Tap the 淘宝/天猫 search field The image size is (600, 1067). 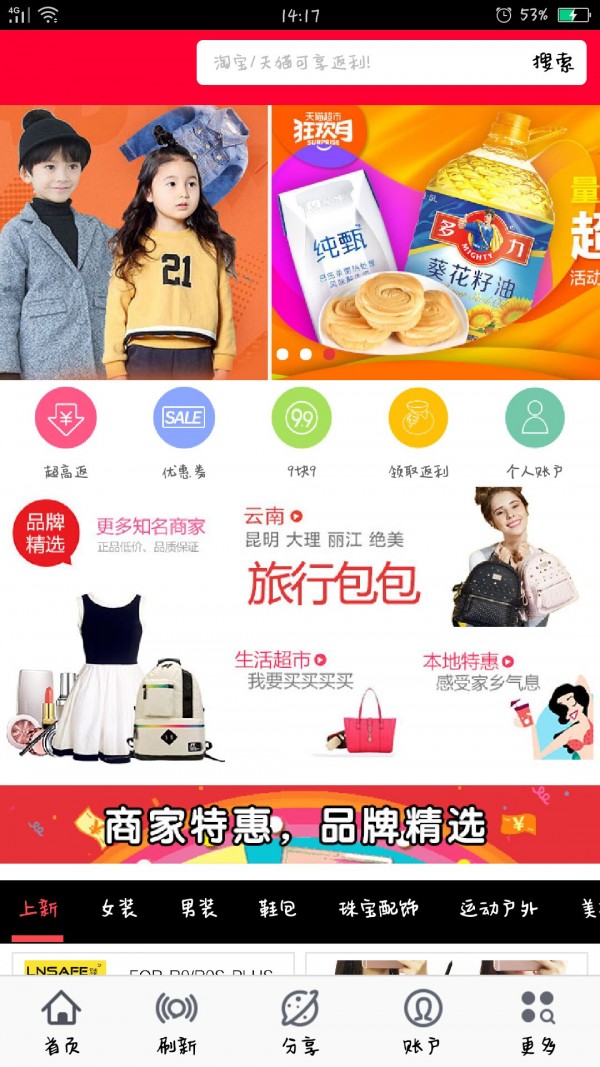[360, 63]
